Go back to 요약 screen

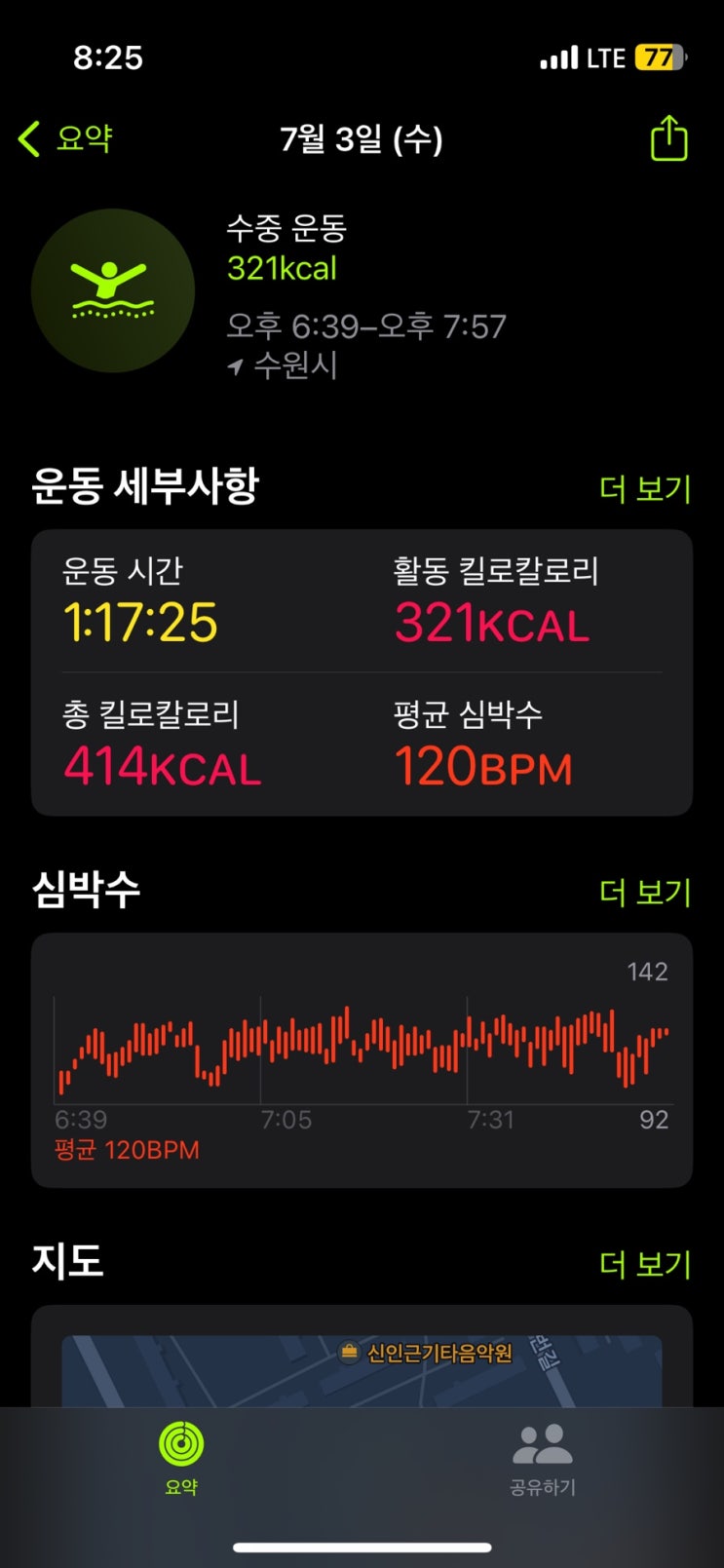click(66, 138)
